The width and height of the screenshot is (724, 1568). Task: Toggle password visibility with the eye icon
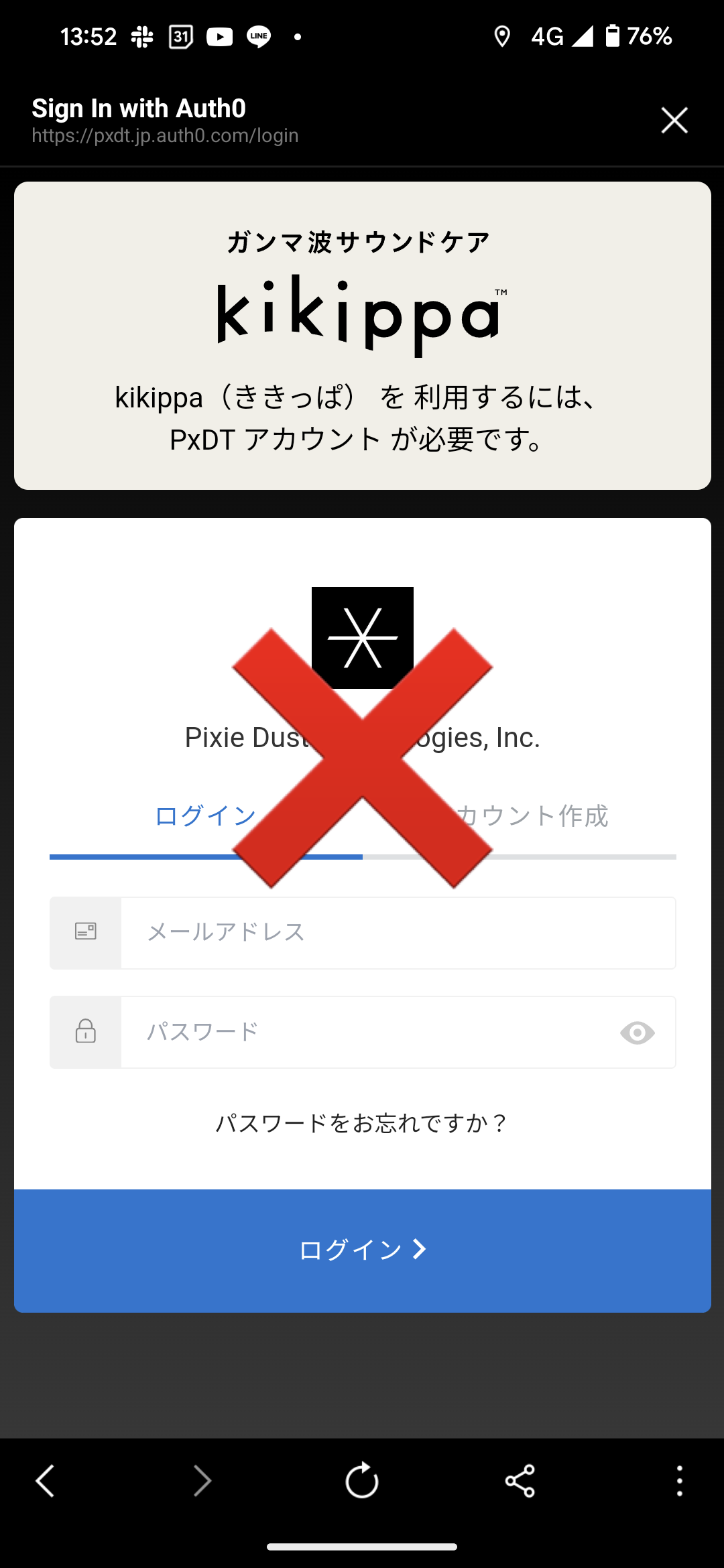pos(637,1032)
